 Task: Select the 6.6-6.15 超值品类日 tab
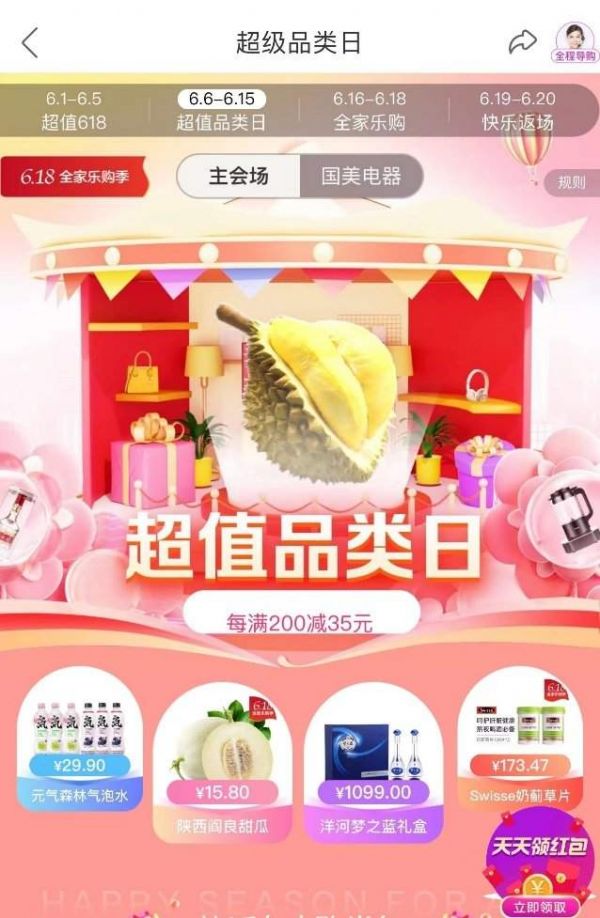221,111
